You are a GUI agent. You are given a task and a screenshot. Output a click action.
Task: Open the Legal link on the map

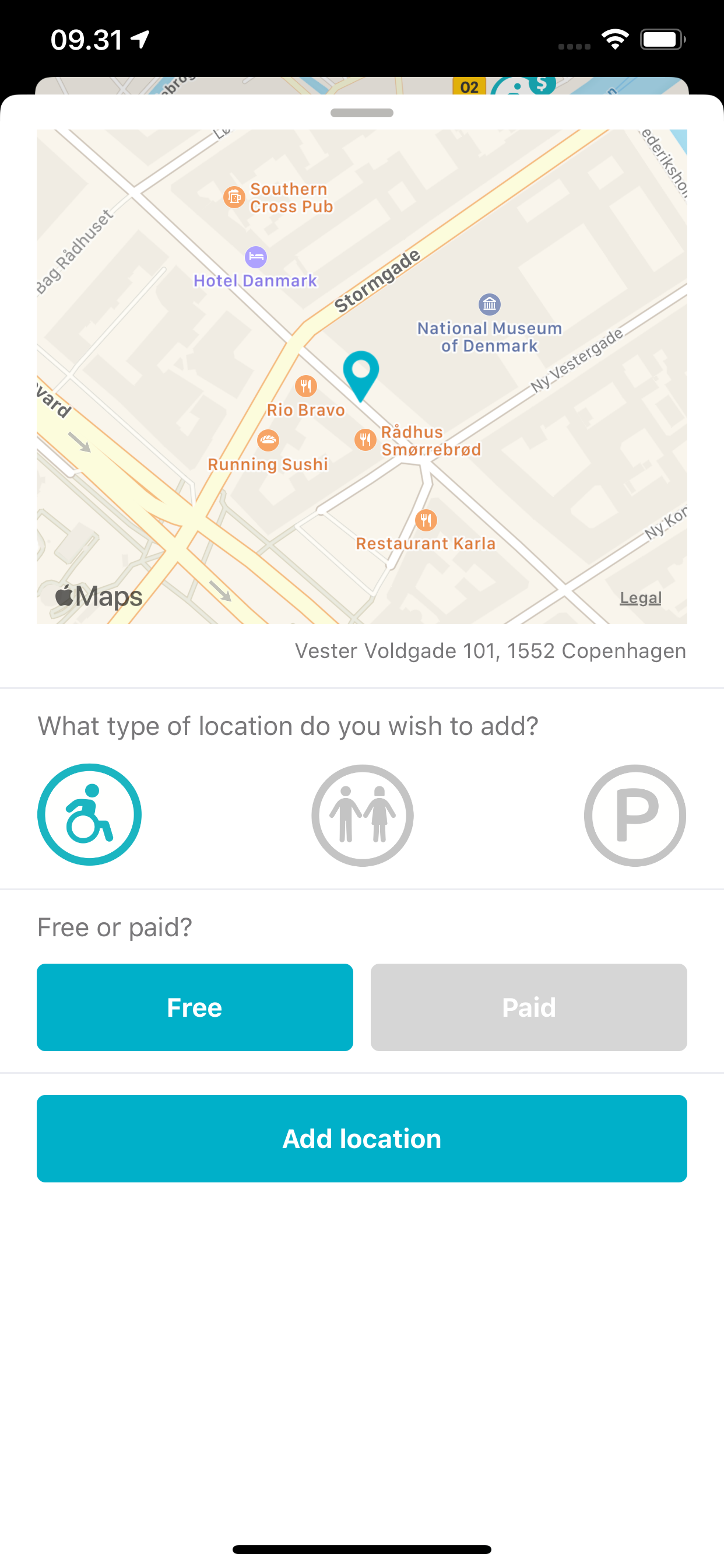640,598
